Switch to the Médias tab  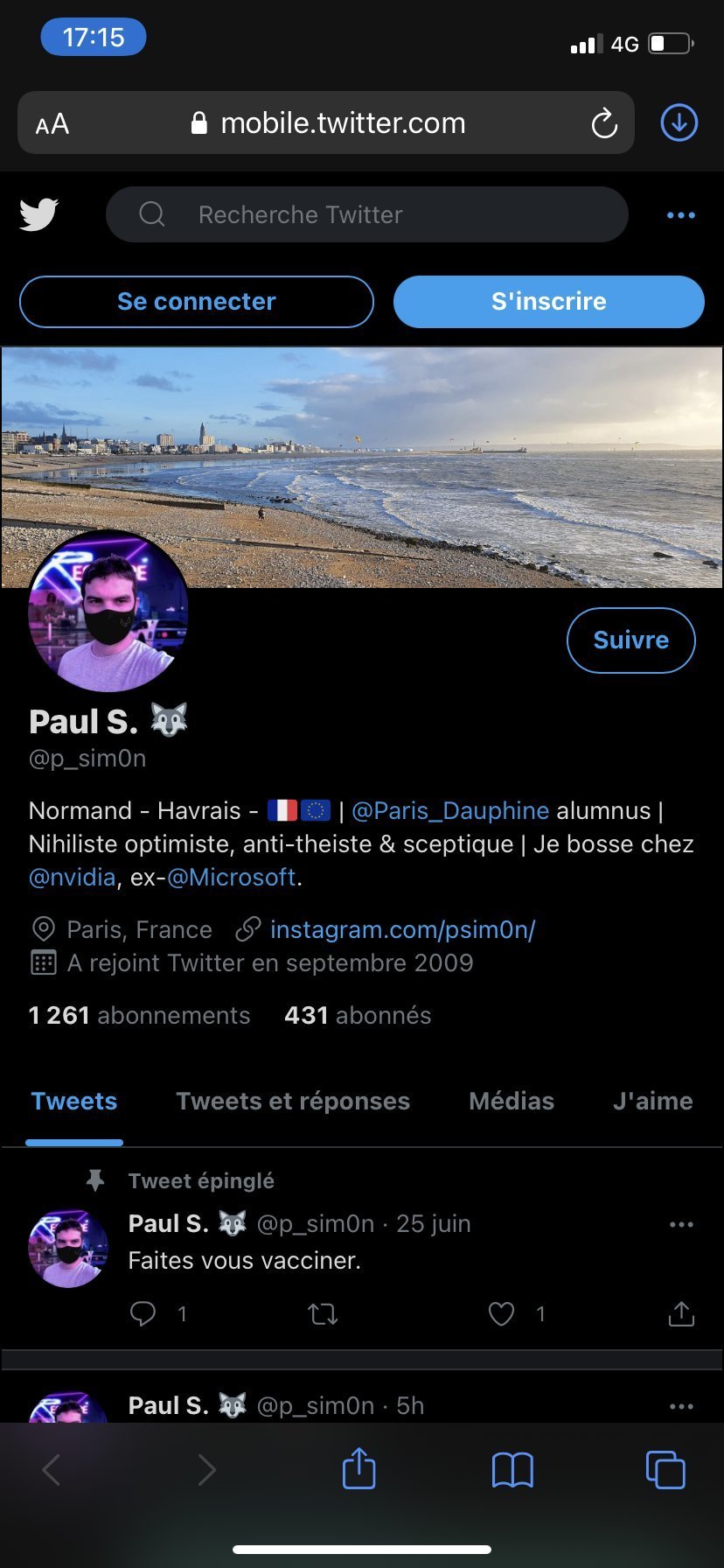click(x=512, y=1101)
